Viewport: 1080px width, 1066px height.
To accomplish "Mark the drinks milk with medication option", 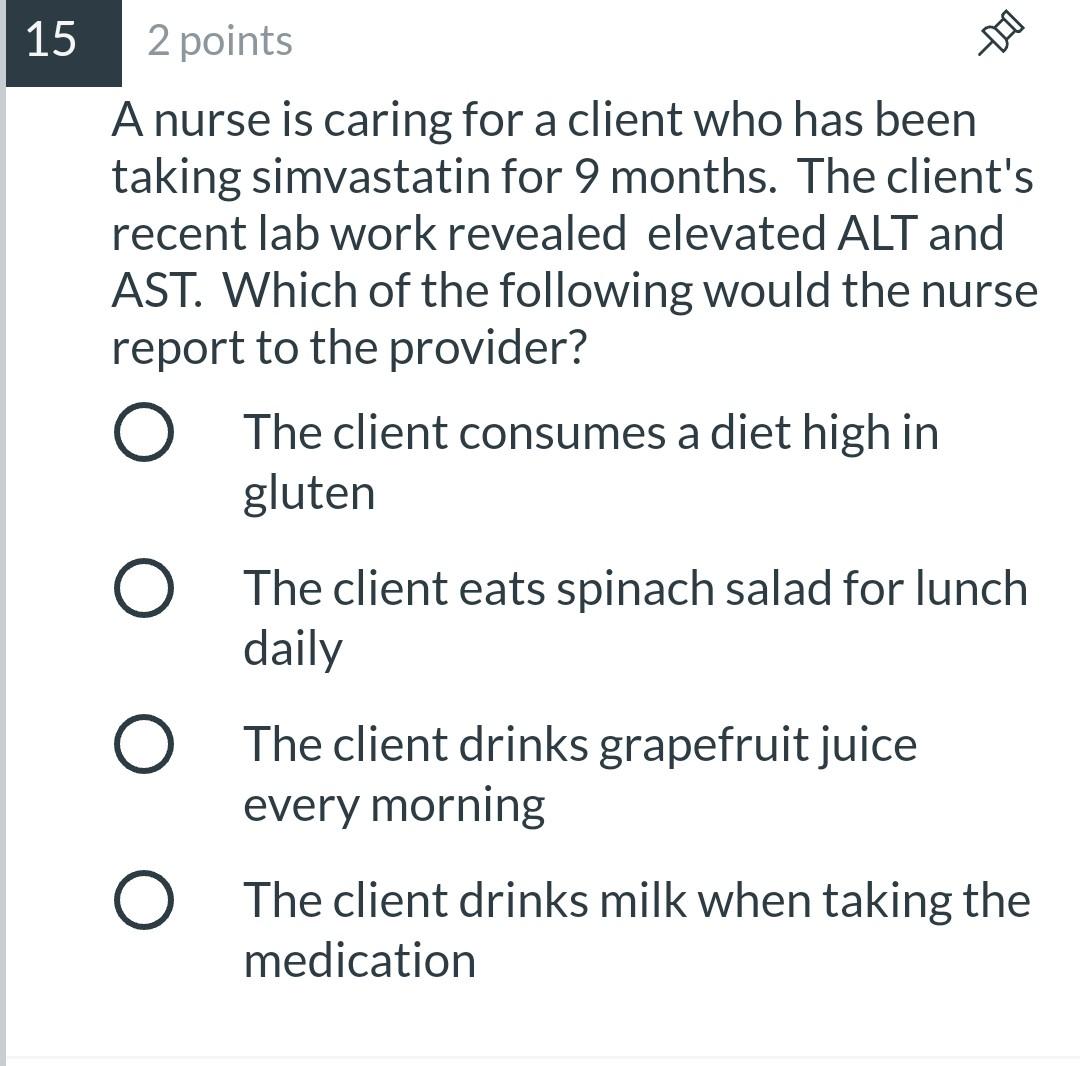I will [x=144, y=900].
